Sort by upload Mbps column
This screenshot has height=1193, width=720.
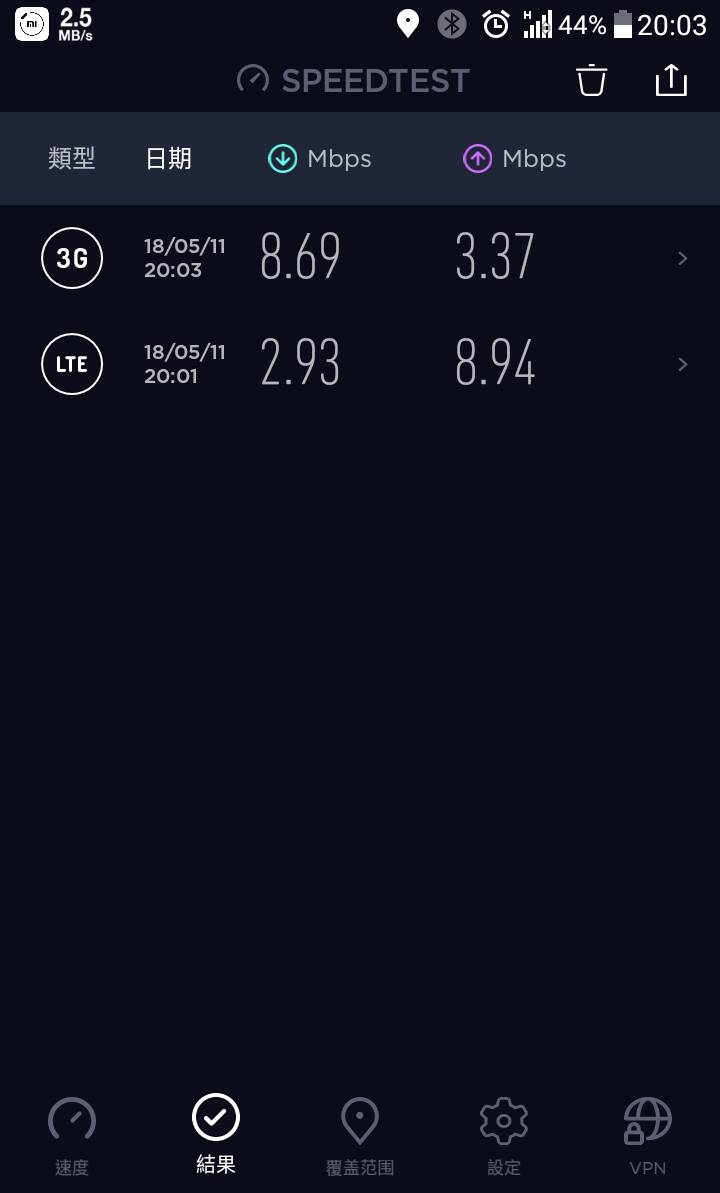point(515,159)
